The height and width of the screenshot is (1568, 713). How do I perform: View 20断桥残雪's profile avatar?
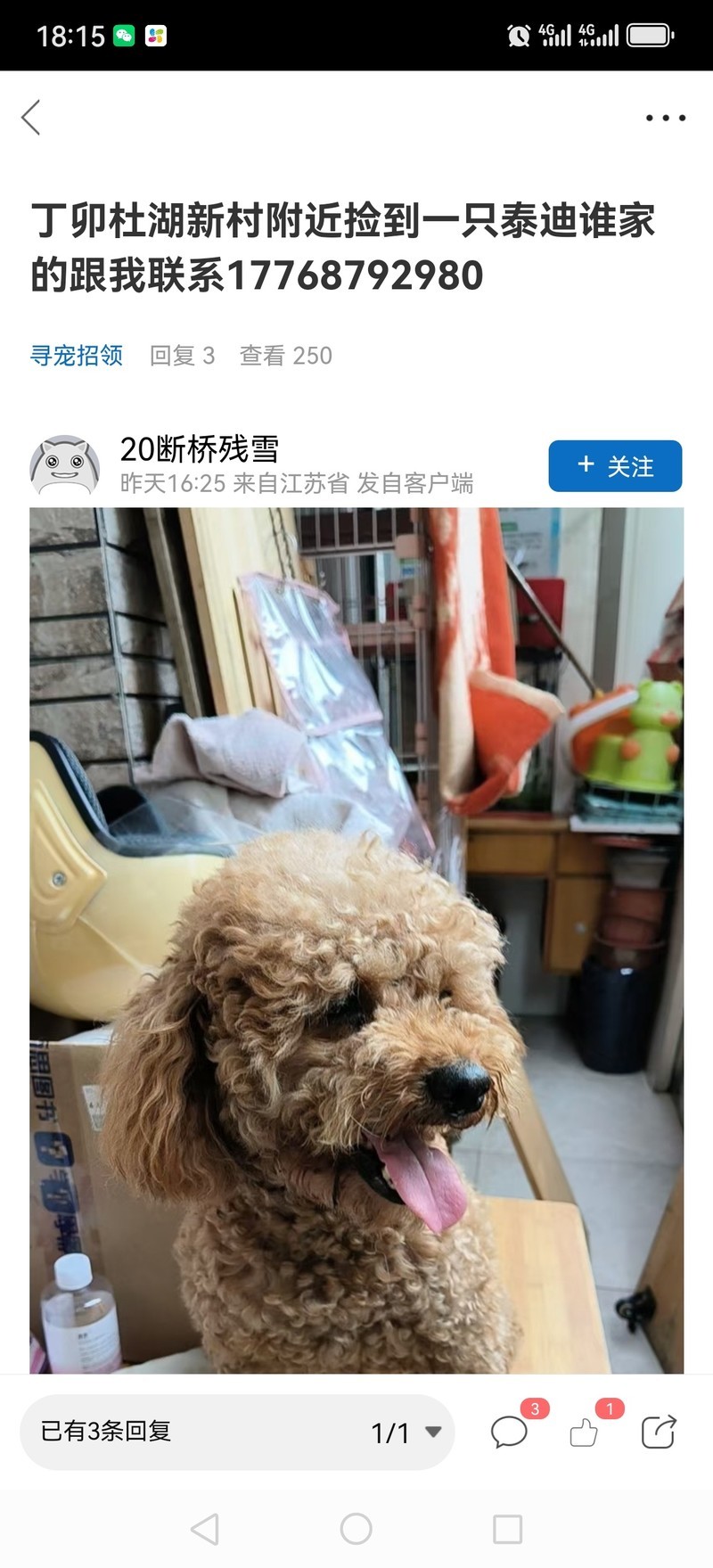(64, 465)
